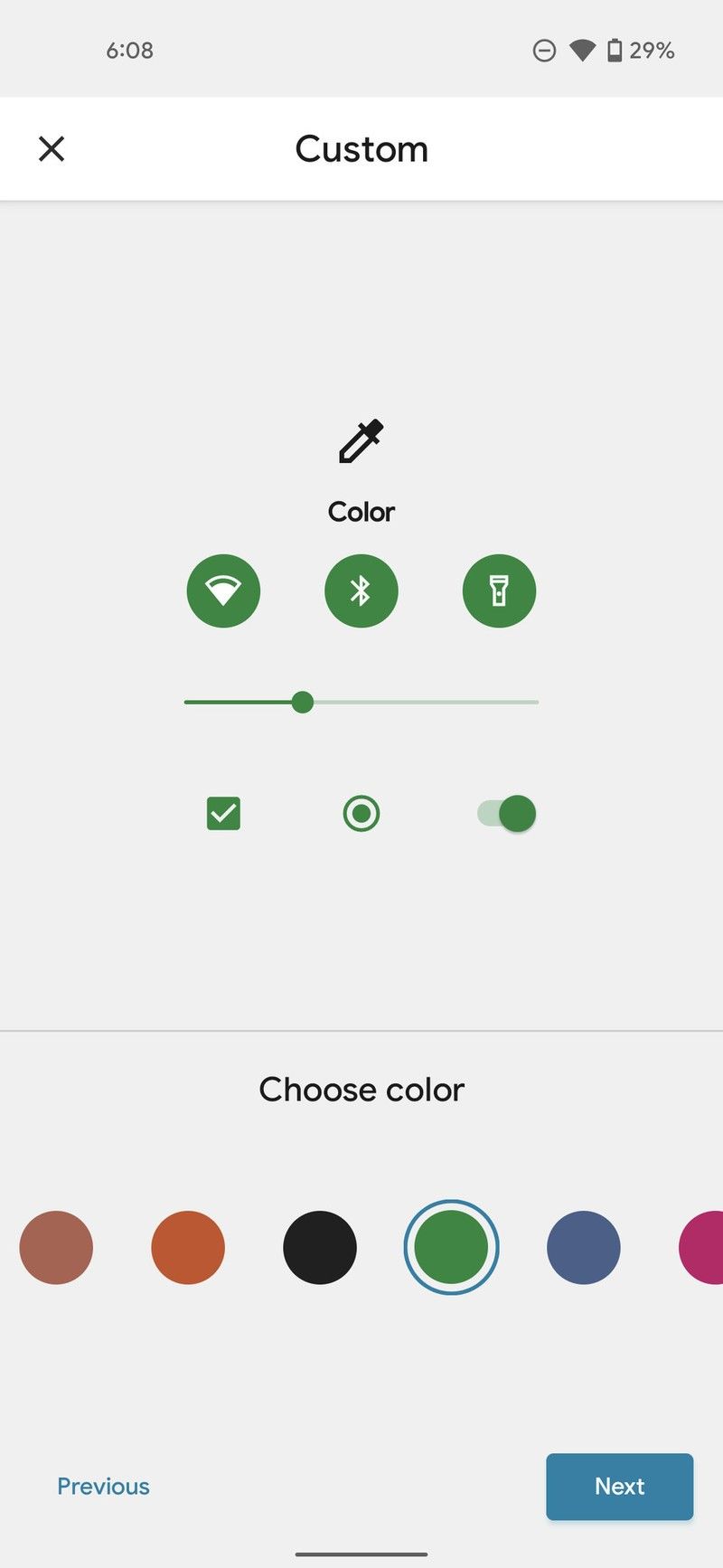This screenshot has width=723, height=1568.
Task: Close the Custom style editor
Action: [x=52, y=148]
